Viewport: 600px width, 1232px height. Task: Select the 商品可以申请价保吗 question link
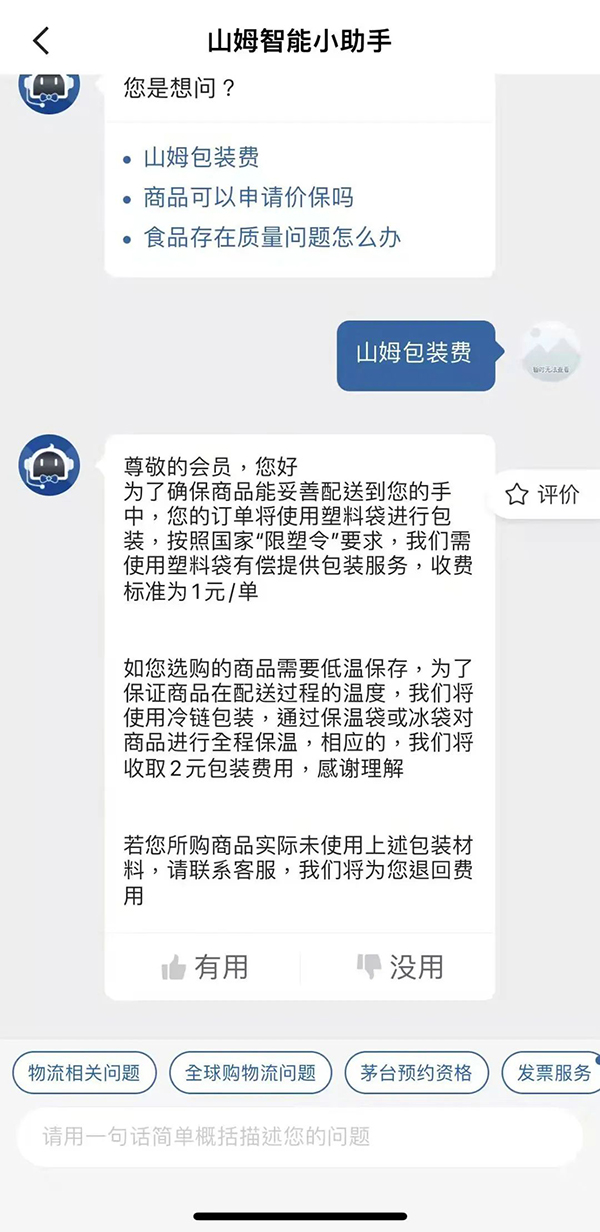click(x=248, y=198)
